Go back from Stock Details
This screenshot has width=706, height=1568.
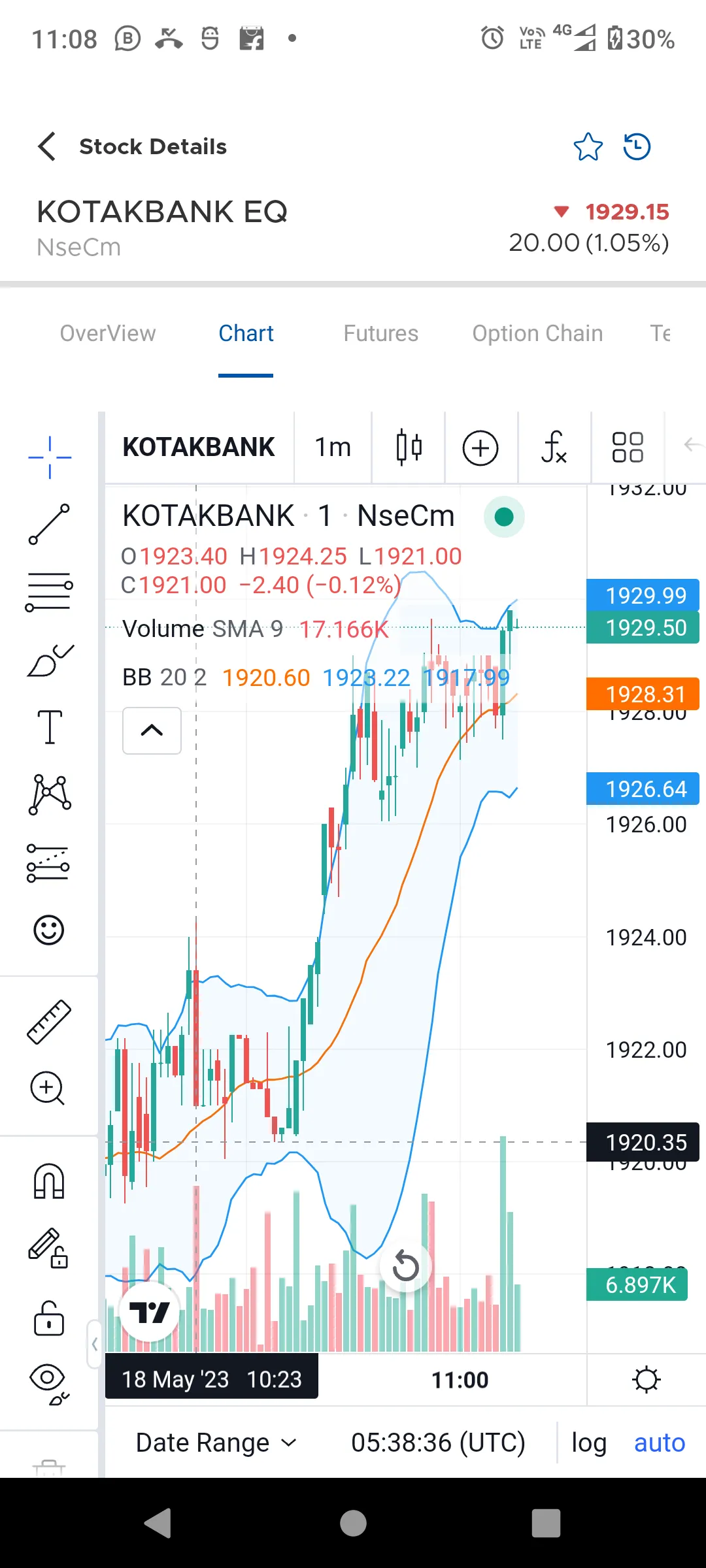[x=47, y=146]
